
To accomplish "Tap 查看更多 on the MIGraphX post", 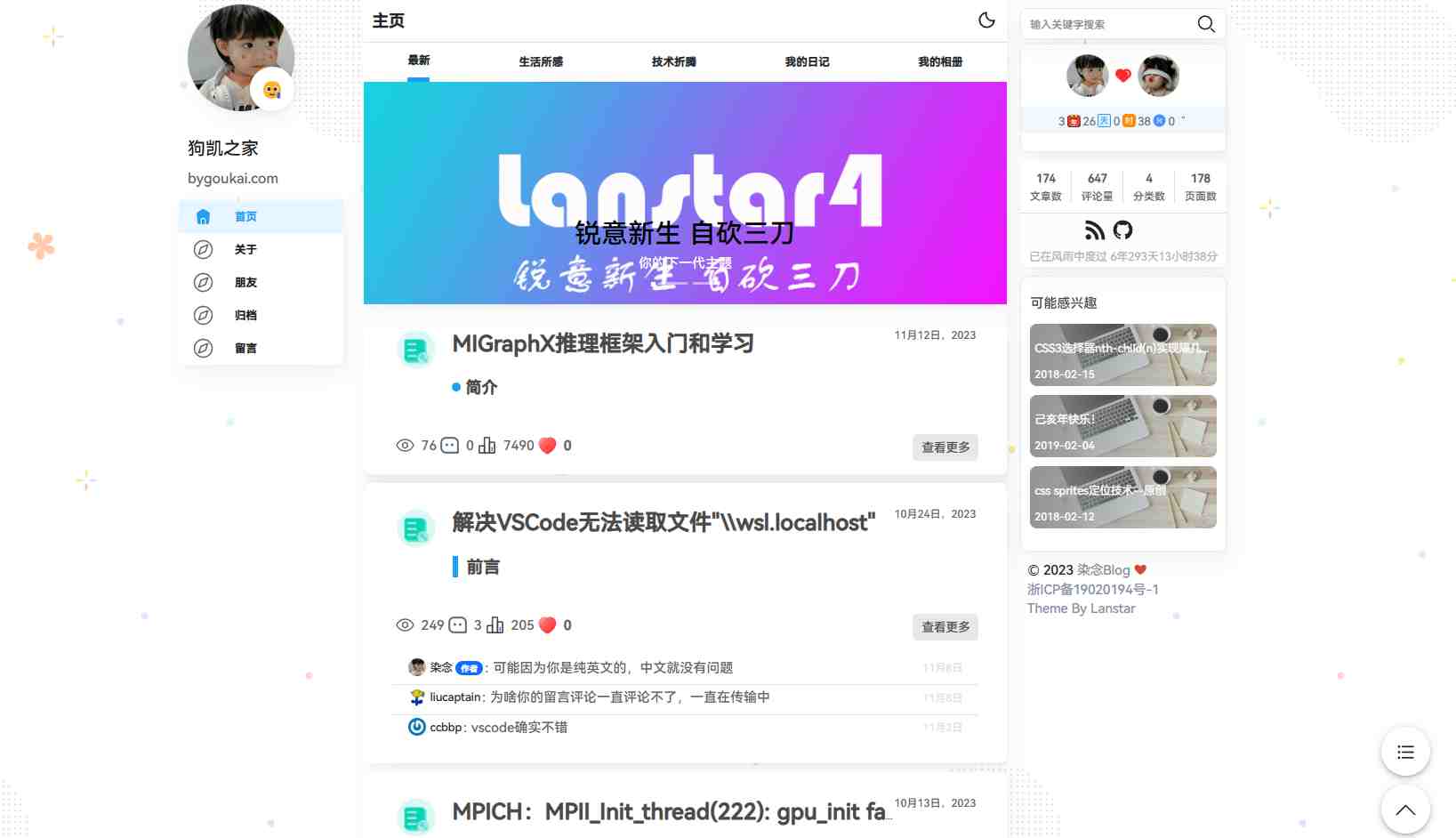I will (945, 447).
